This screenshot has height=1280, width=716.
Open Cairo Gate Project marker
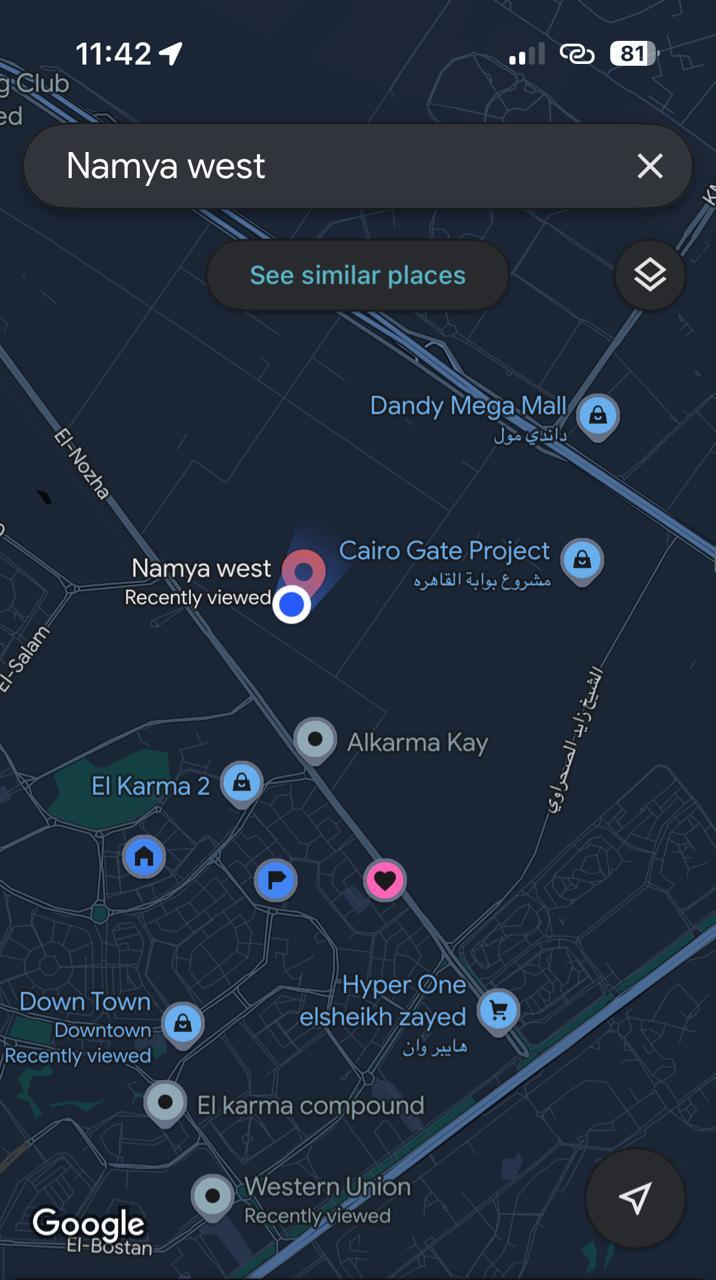click(x=582, y=558)
